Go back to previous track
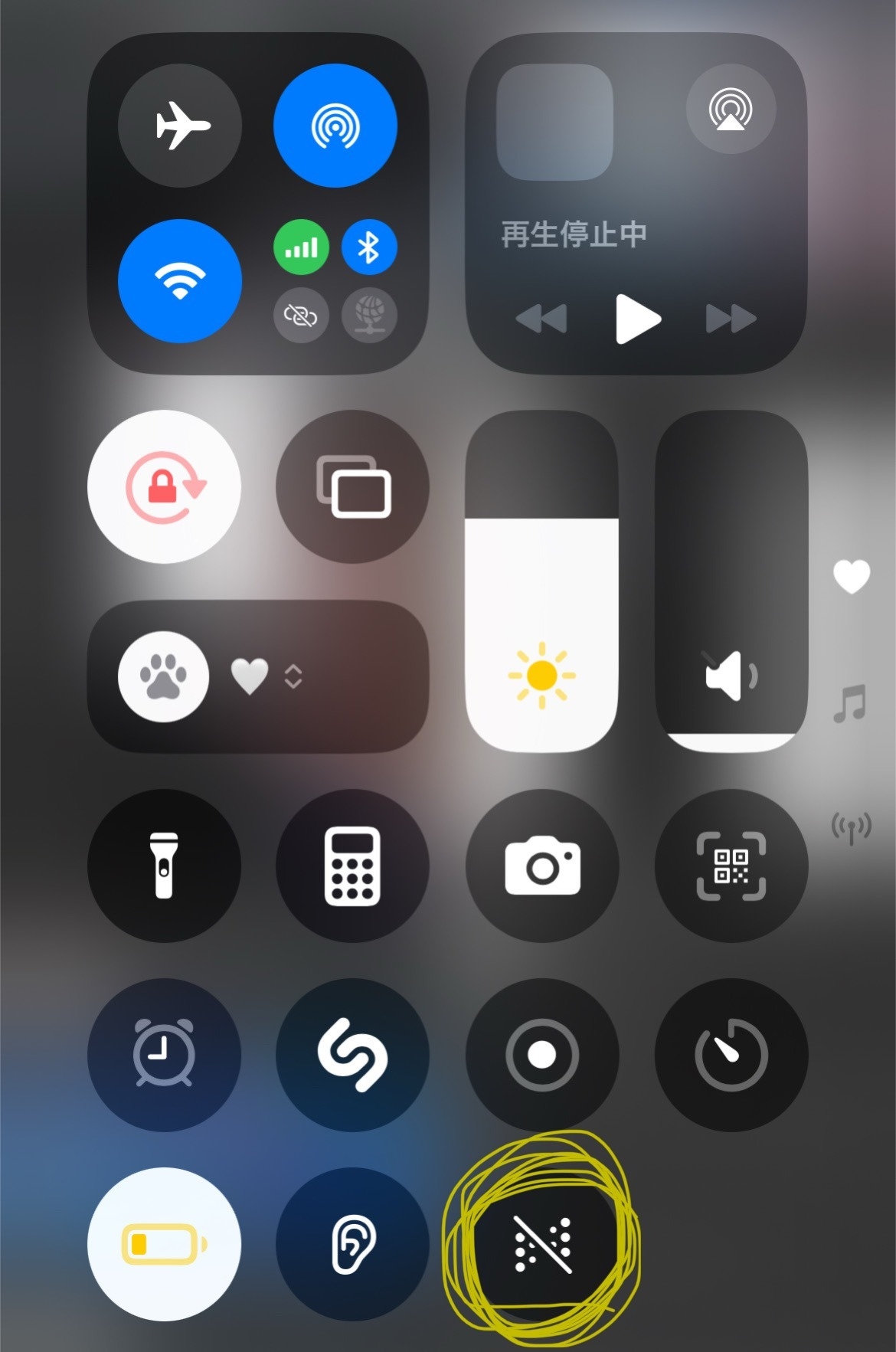896x1352 pixels. pyautogui.click(x=541, y=318)
